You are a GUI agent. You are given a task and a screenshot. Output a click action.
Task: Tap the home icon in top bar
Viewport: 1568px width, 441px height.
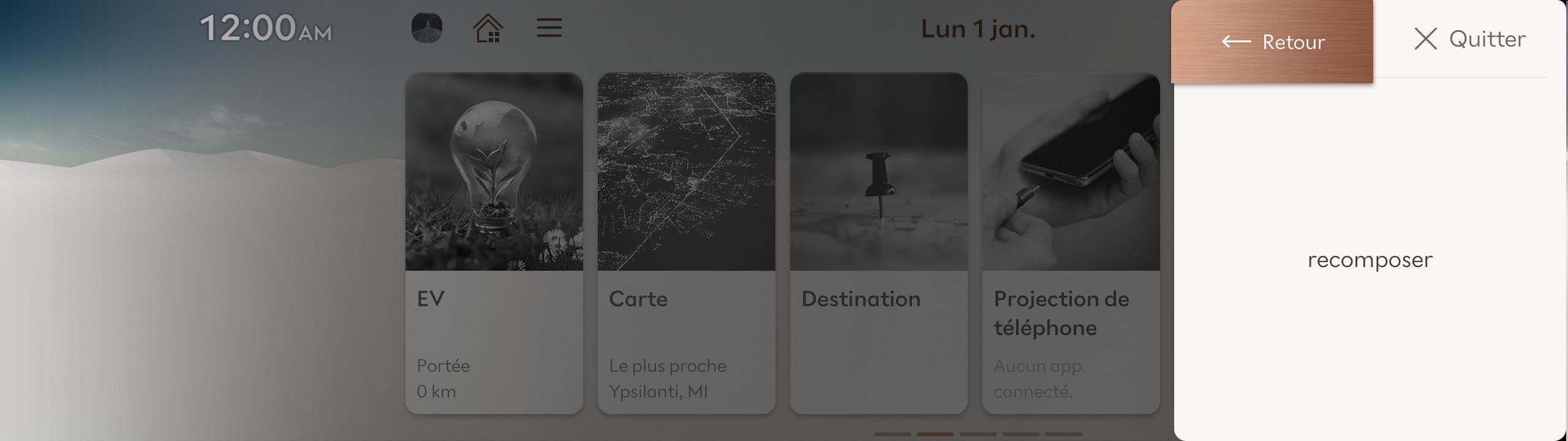[488, 28]
